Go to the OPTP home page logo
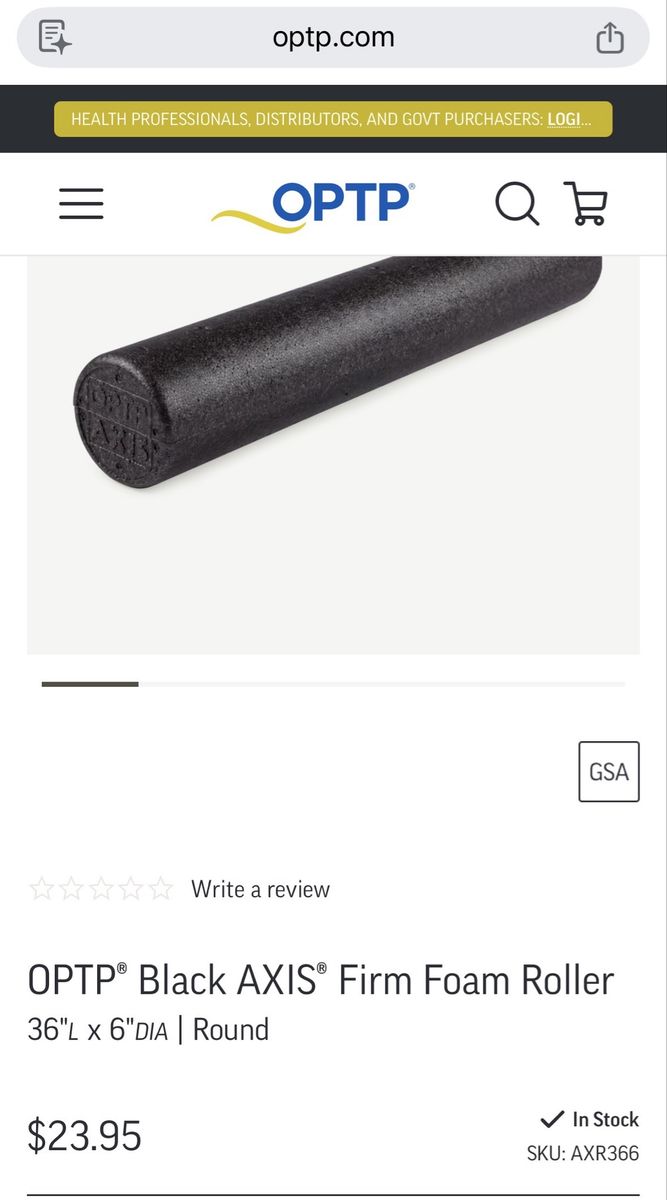 (x=313, y=206)
